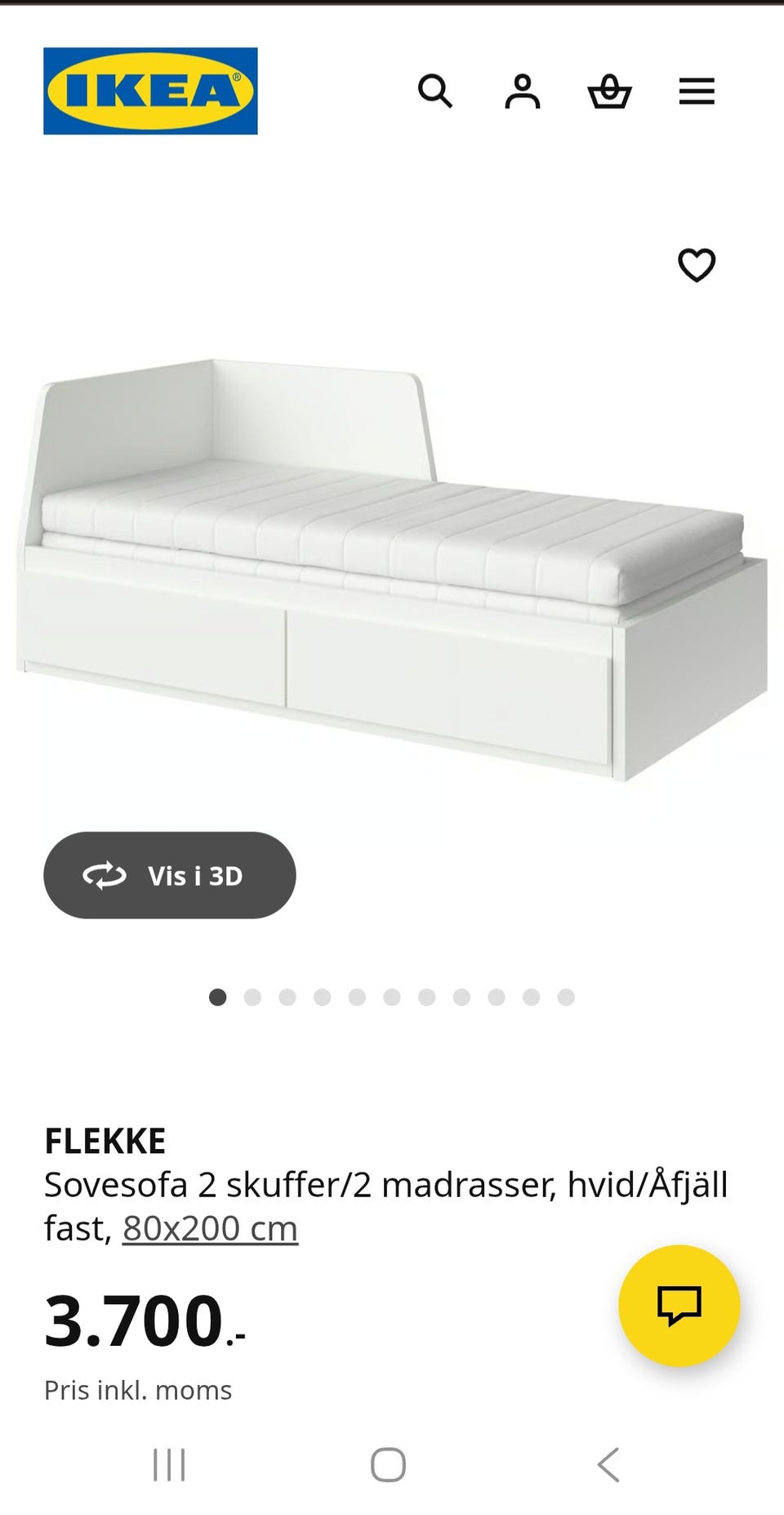Screen dimensions: 784x1515
Task: Add FLEKKE to favorites with heart
Action: (697, 265)
